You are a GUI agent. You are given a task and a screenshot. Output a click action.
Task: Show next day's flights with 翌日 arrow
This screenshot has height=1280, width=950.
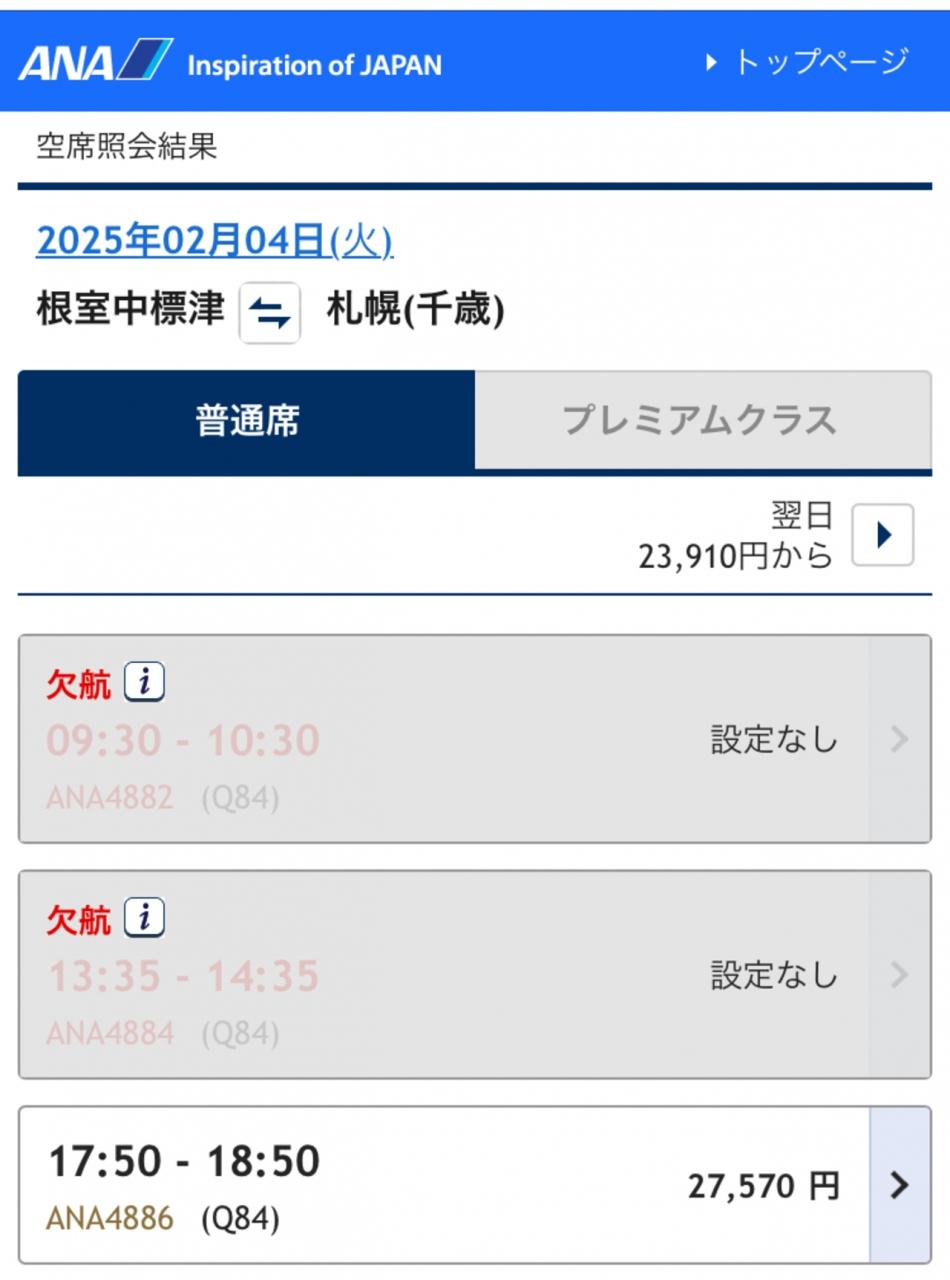point(882,535)
